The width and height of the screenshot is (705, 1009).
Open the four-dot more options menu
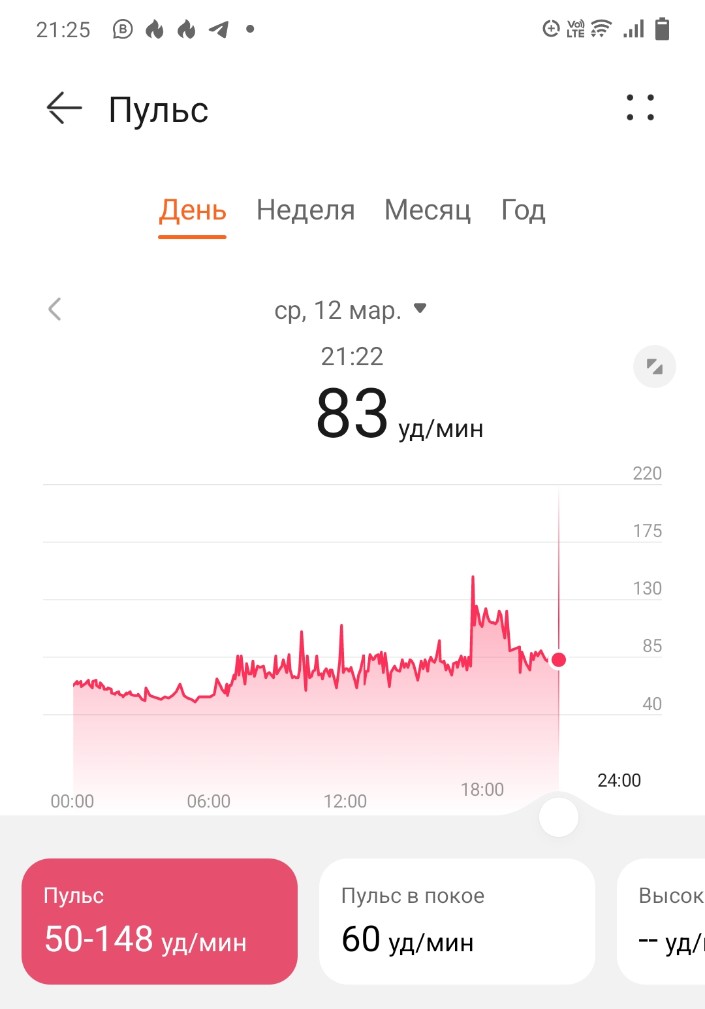click(x=640, y=108)
